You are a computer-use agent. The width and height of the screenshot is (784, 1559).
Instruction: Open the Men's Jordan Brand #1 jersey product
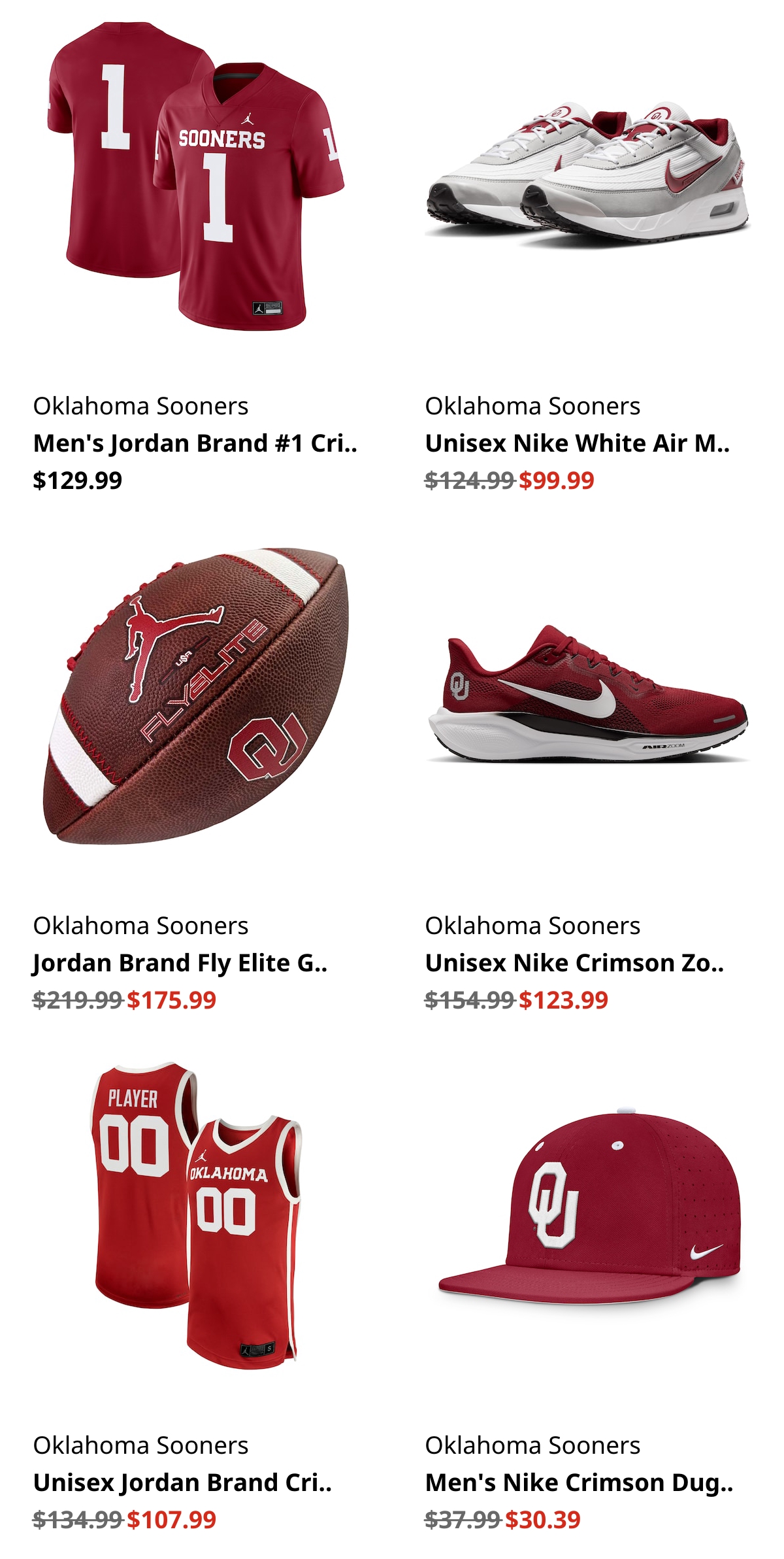[195, 443]
